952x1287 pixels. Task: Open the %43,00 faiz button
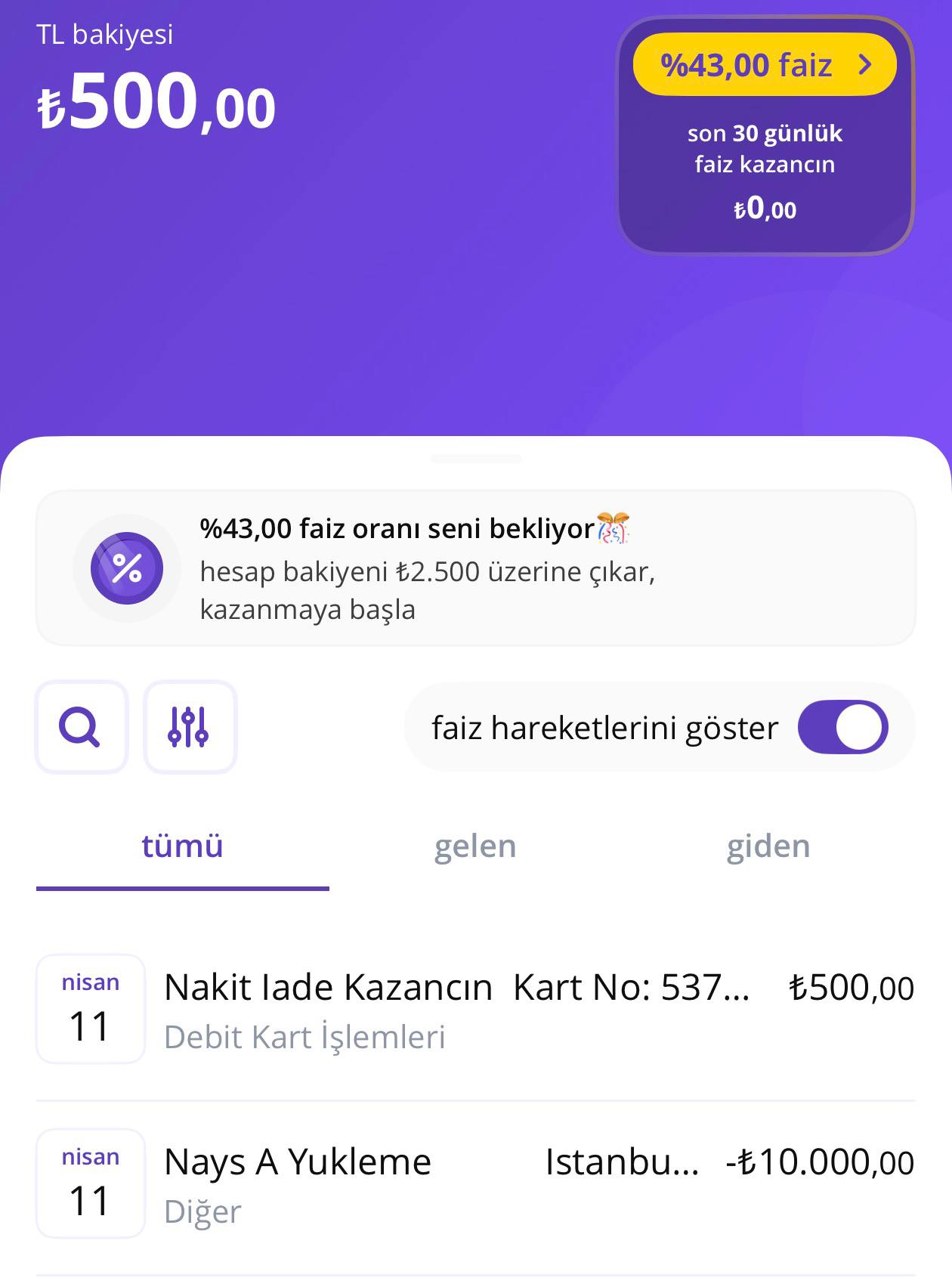[x=765, y=64]
